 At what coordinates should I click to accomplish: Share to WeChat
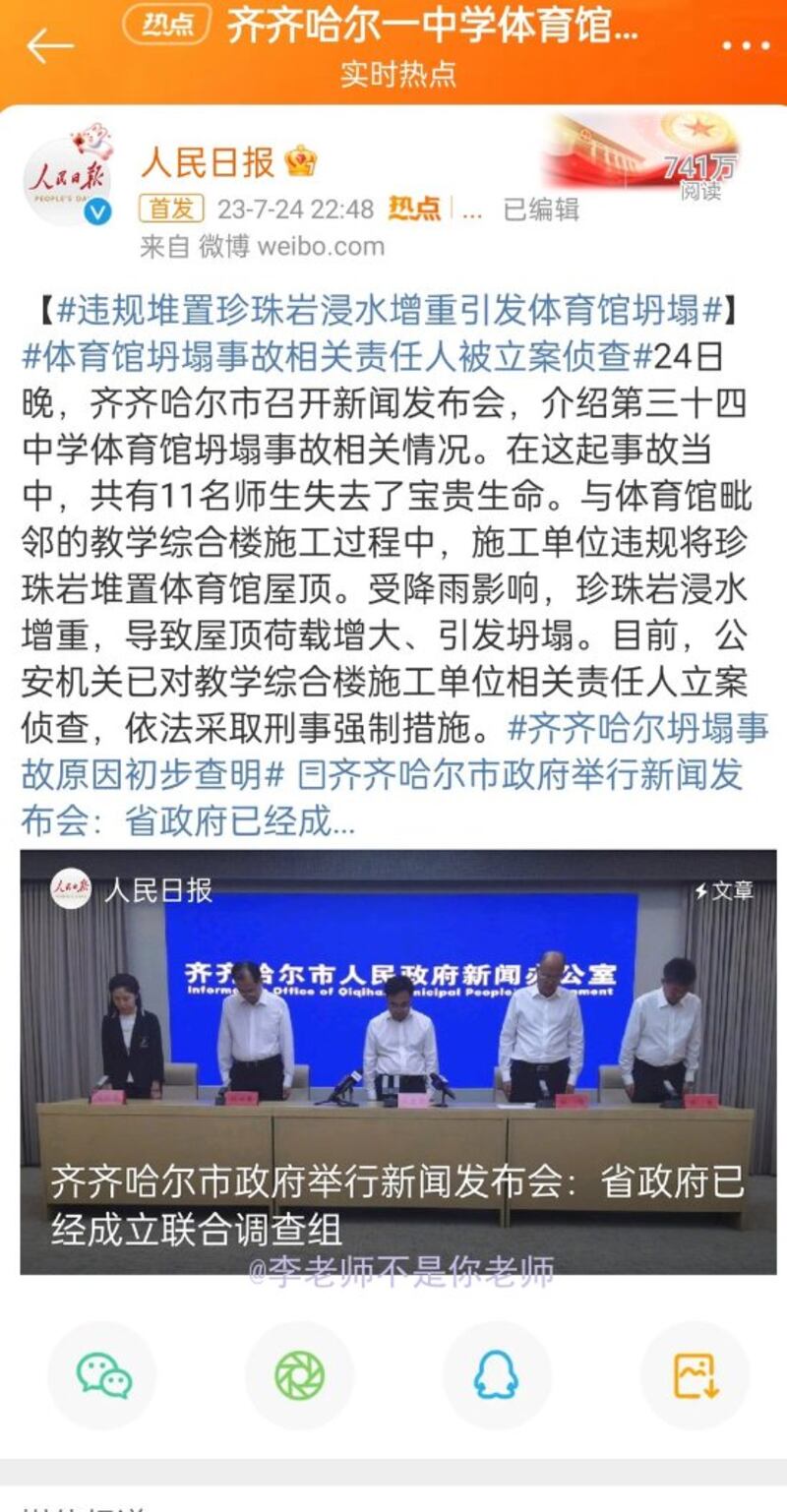103,1375
